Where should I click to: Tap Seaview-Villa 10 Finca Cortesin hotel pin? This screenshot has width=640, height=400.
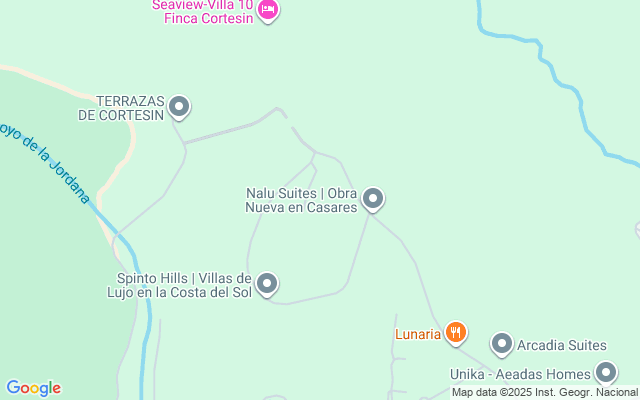(x=268, y=10)
